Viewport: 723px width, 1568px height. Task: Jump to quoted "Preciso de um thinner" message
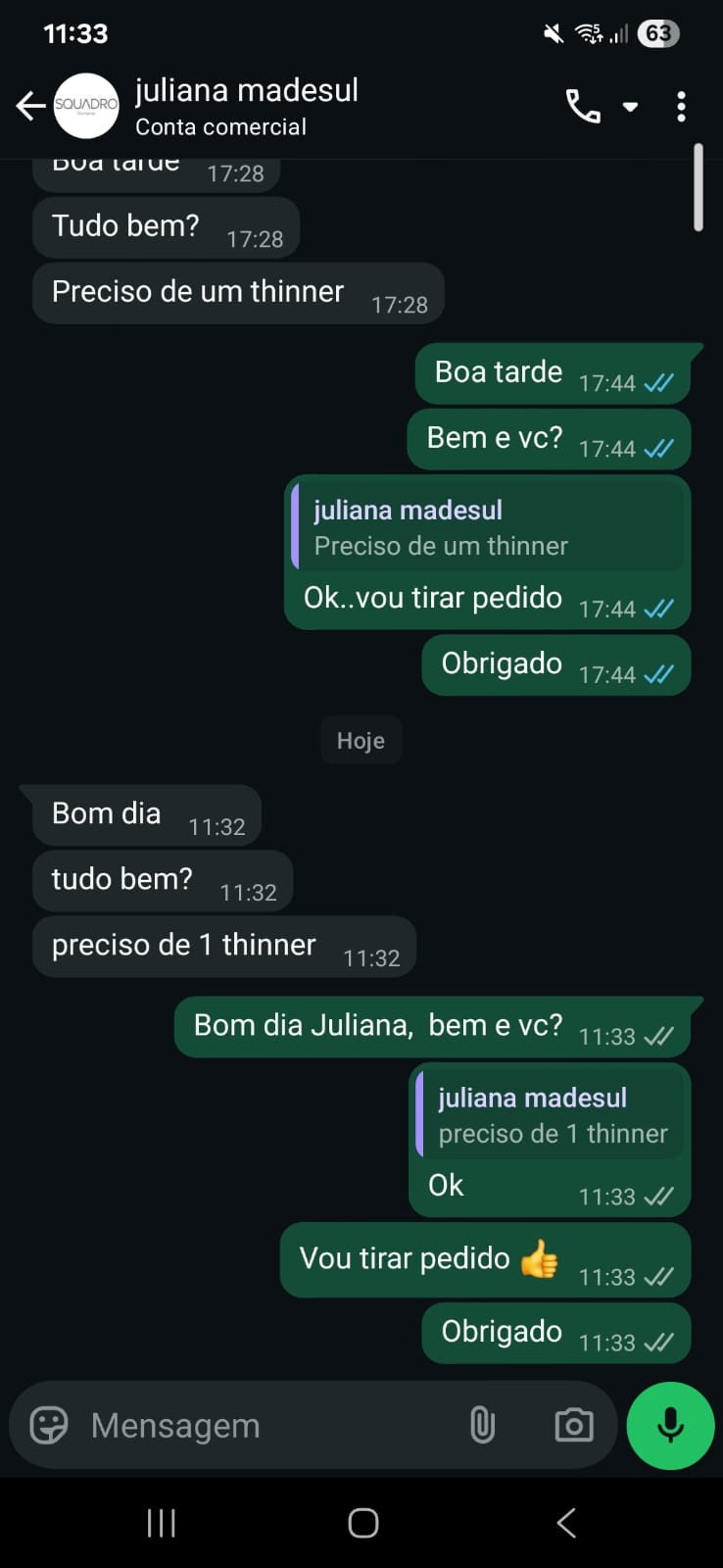pyautogui.click(x=488, y=528)
